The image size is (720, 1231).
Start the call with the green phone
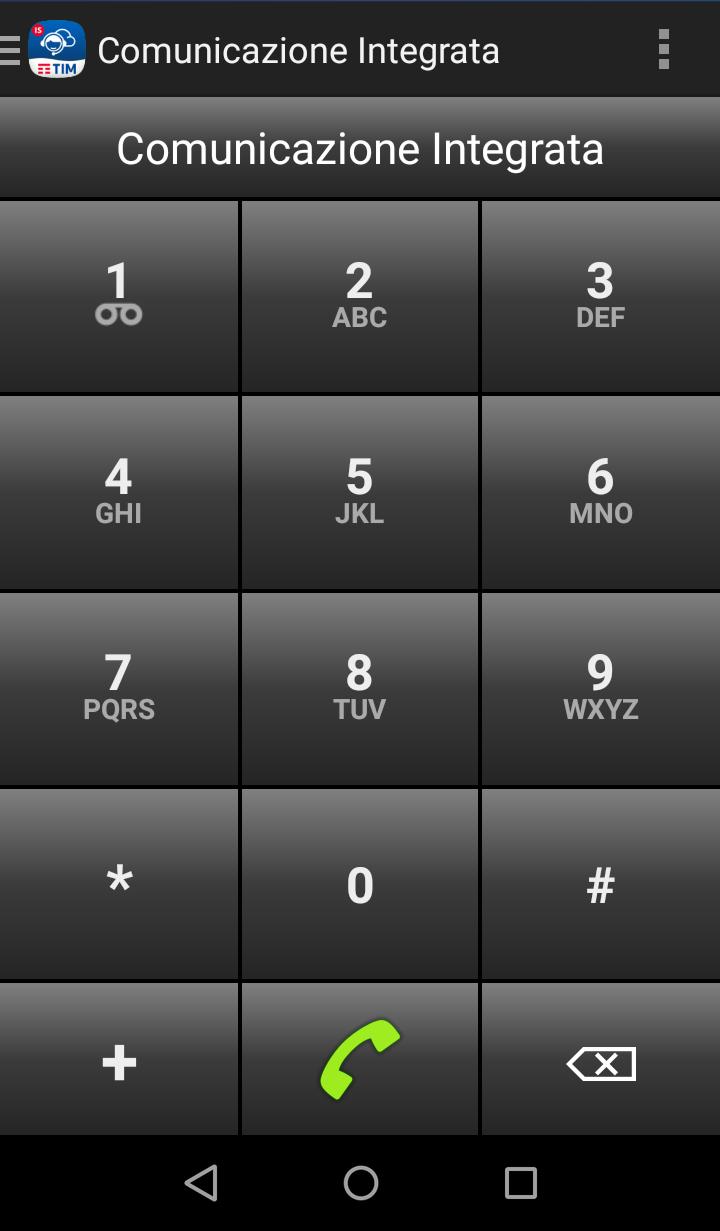click(360, 1059)
